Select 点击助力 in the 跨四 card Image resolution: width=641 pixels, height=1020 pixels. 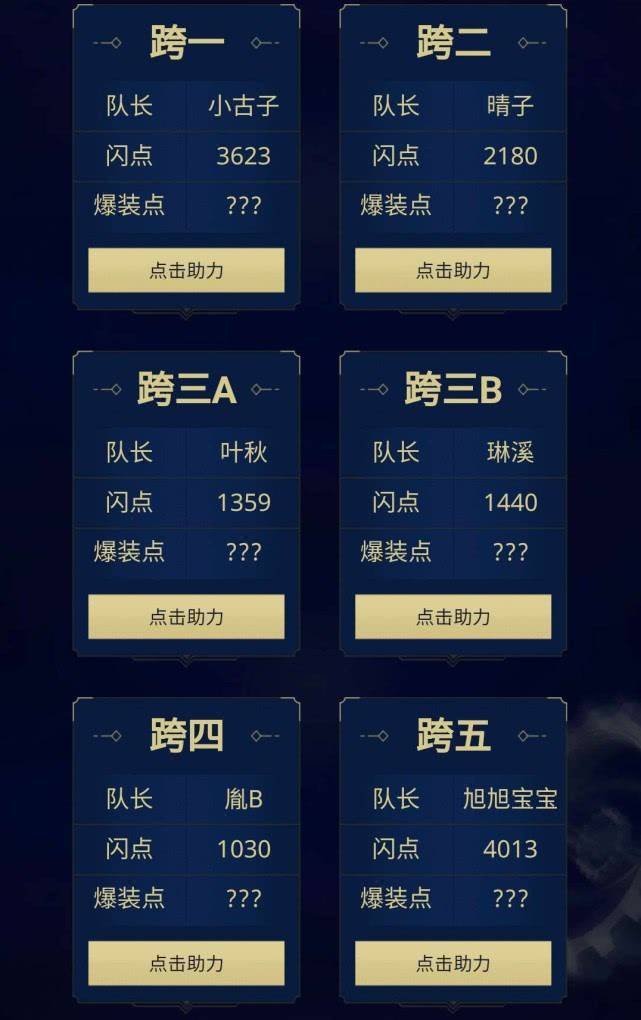point(186,963)
